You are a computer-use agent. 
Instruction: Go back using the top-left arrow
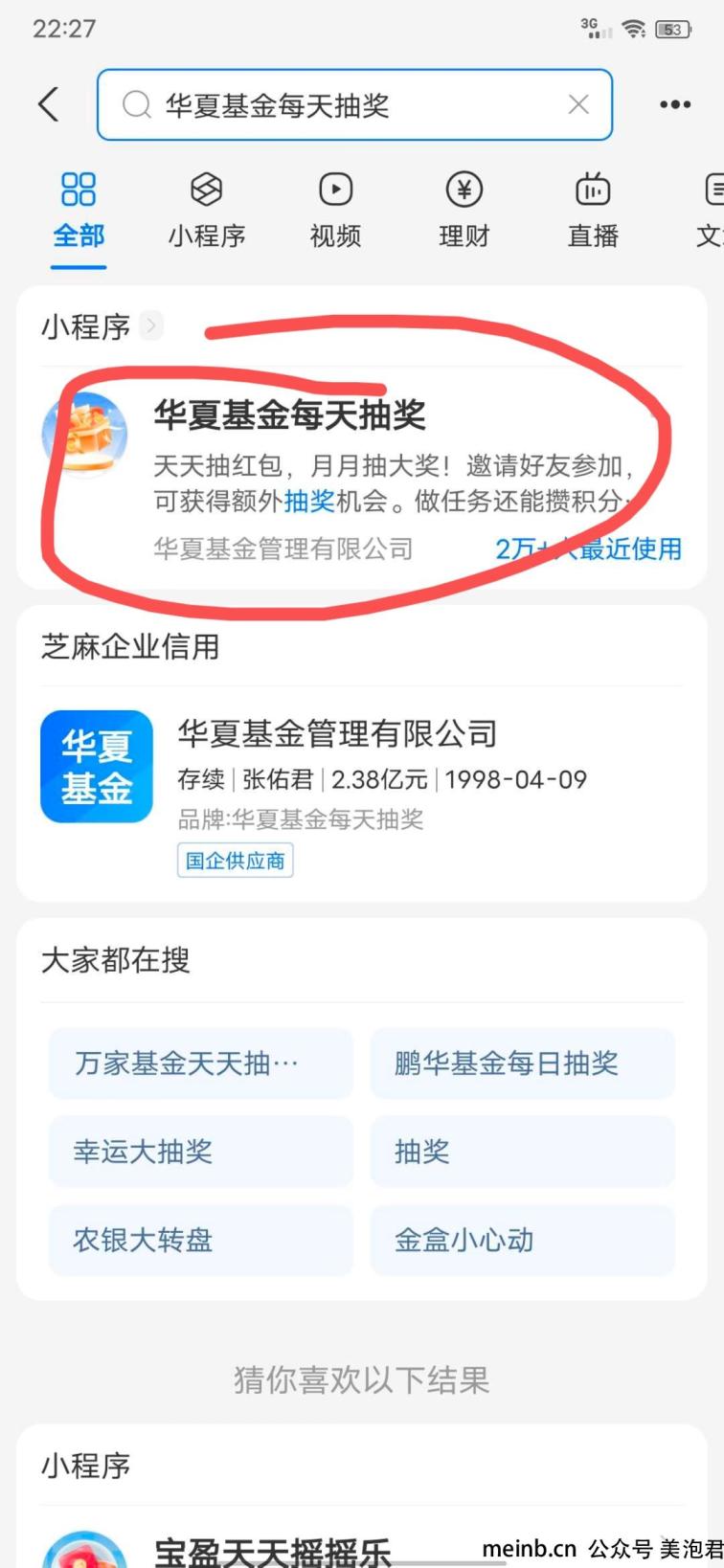(x=50, y=104)
